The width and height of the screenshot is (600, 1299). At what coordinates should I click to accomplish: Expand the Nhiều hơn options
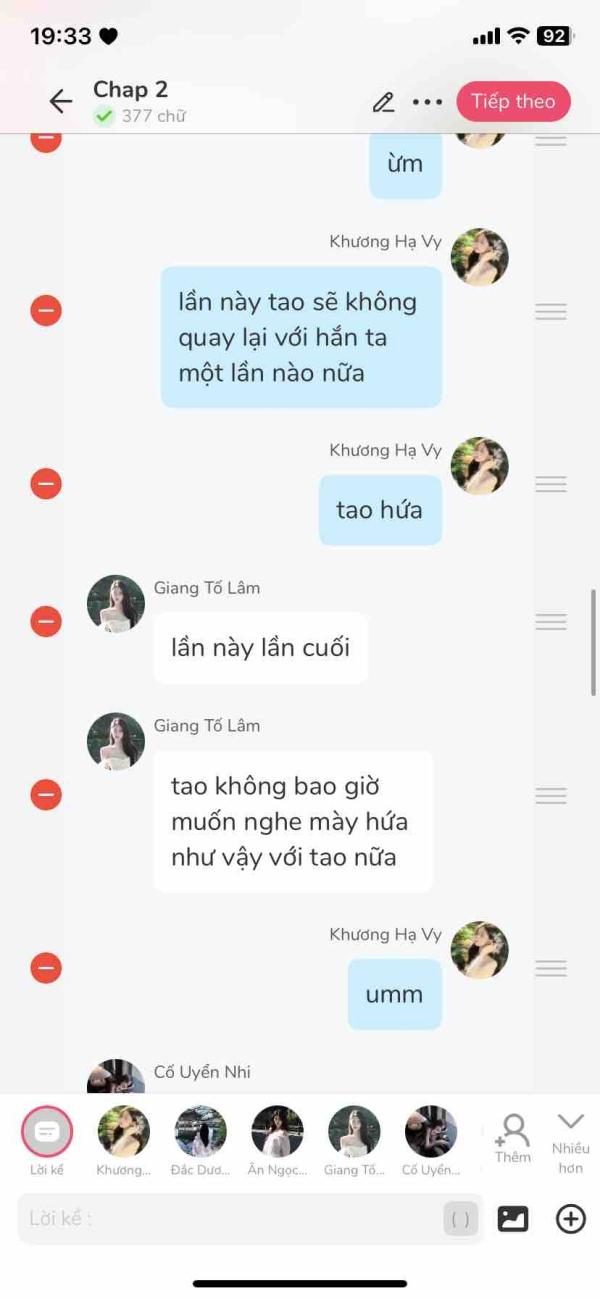click(x=571, y=1142)
